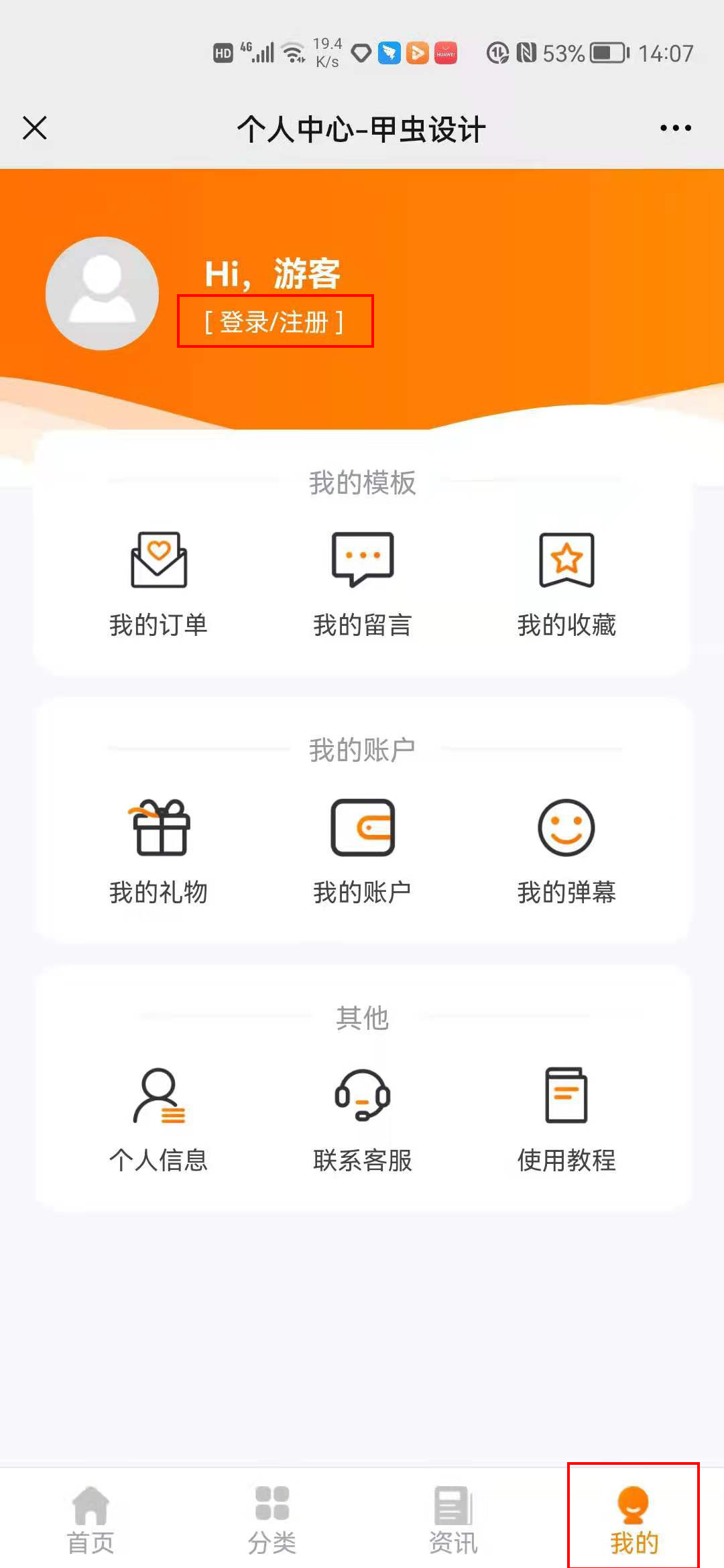Open the more options (...) menu
Image resolution: width=724 pixels, height=1568 pixels.
676,128
